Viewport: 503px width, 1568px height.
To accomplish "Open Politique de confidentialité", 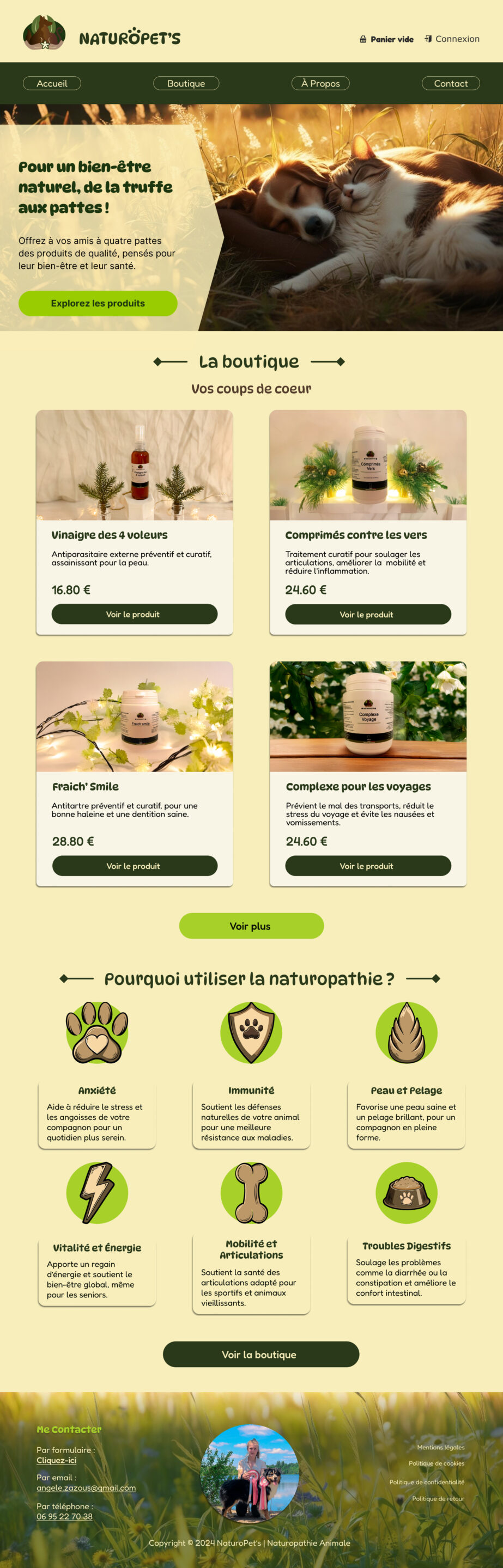I will [426, 1482].
